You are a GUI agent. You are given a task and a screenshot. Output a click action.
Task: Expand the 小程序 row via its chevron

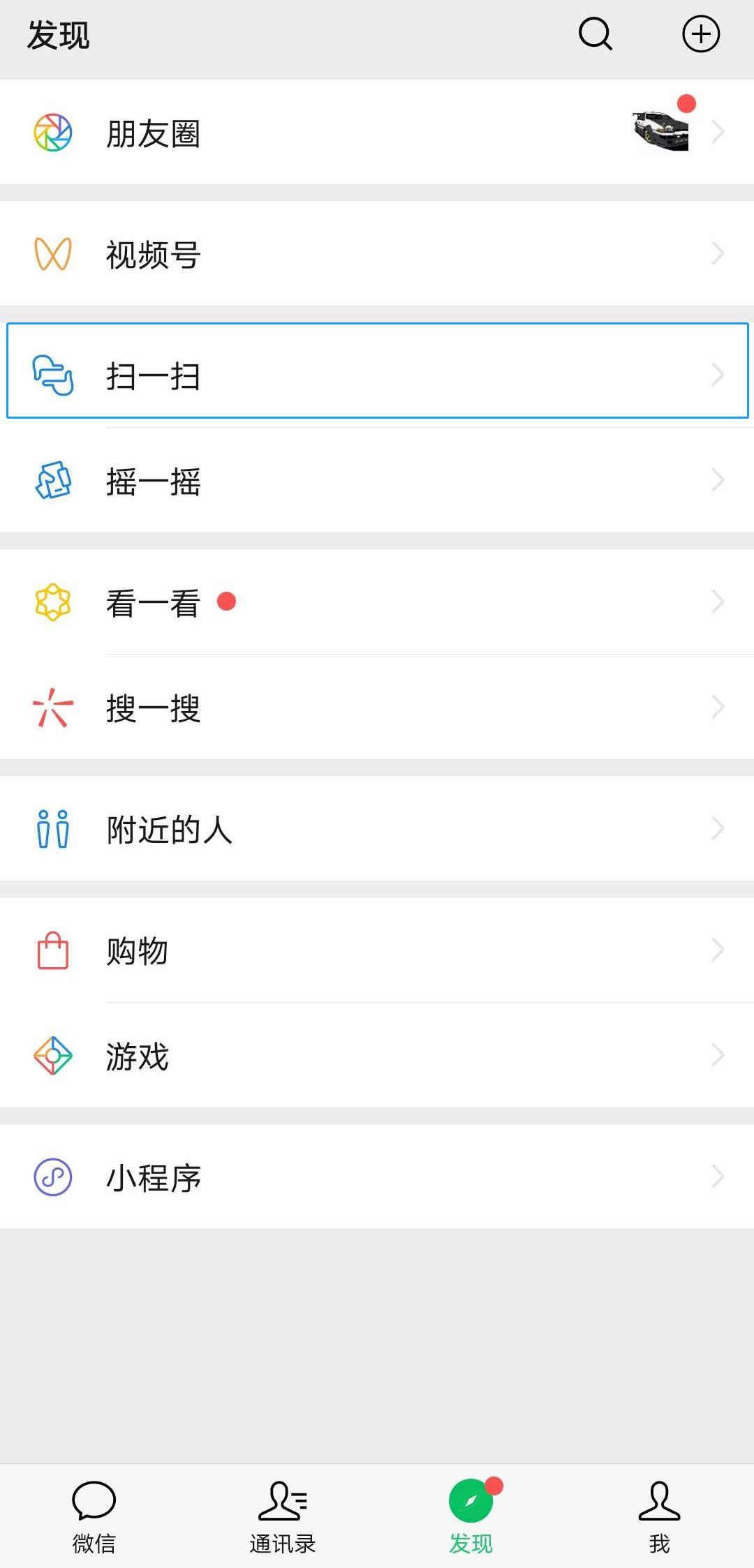pos(719,1176)
